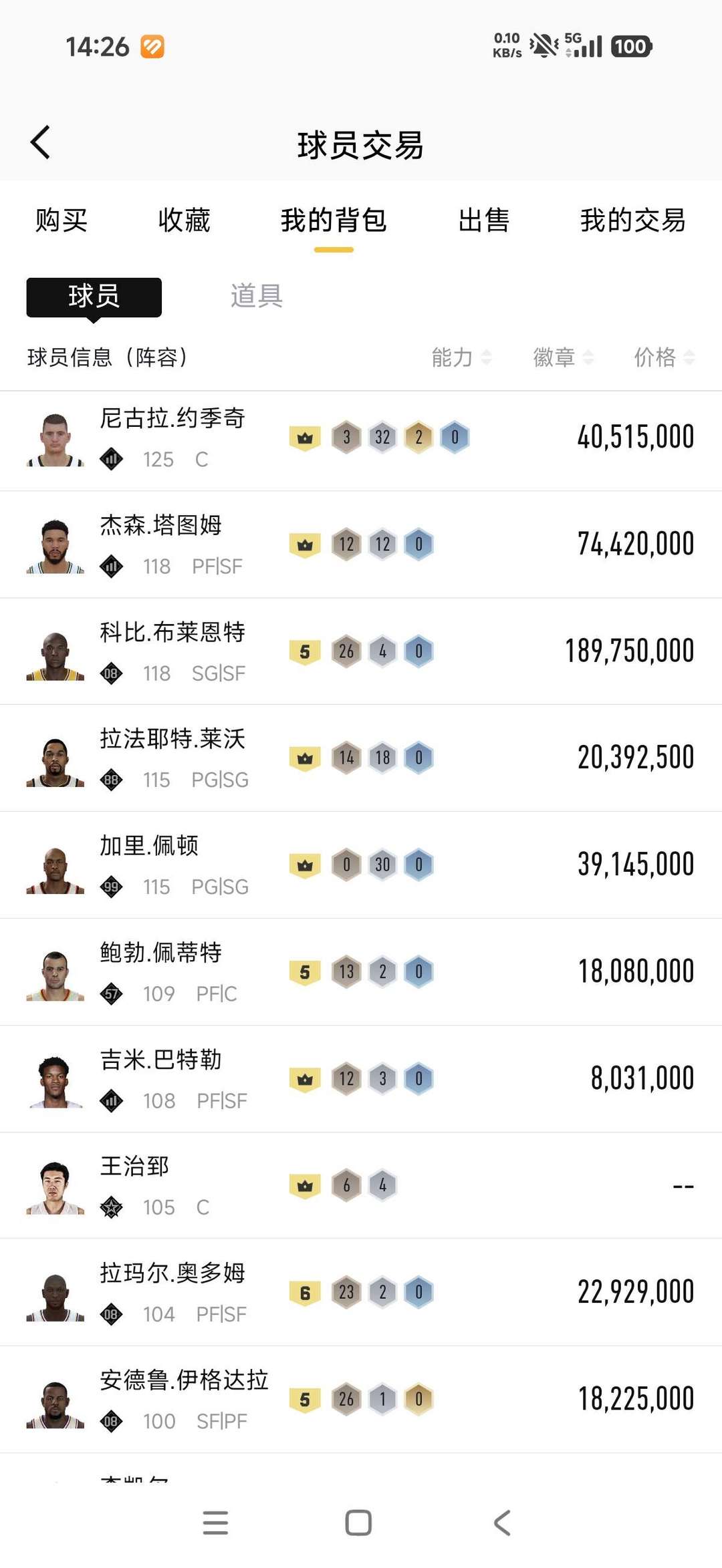View 鲍勃.佩蒂特 player row
The height and width of the screenshot is (1568, 722).
click(160, 953)
